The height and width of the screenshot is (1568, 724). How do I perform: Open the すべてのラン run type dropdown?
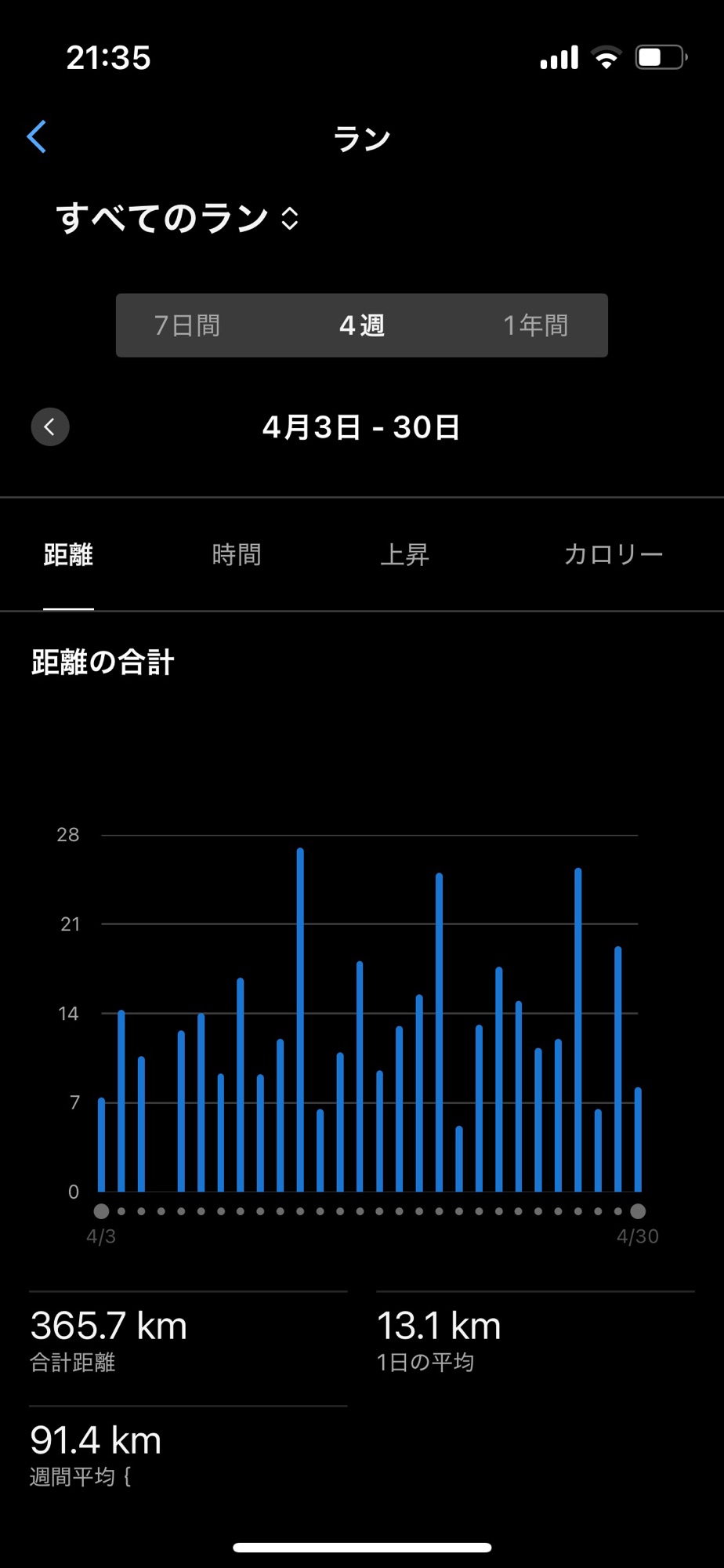point(177,218)
